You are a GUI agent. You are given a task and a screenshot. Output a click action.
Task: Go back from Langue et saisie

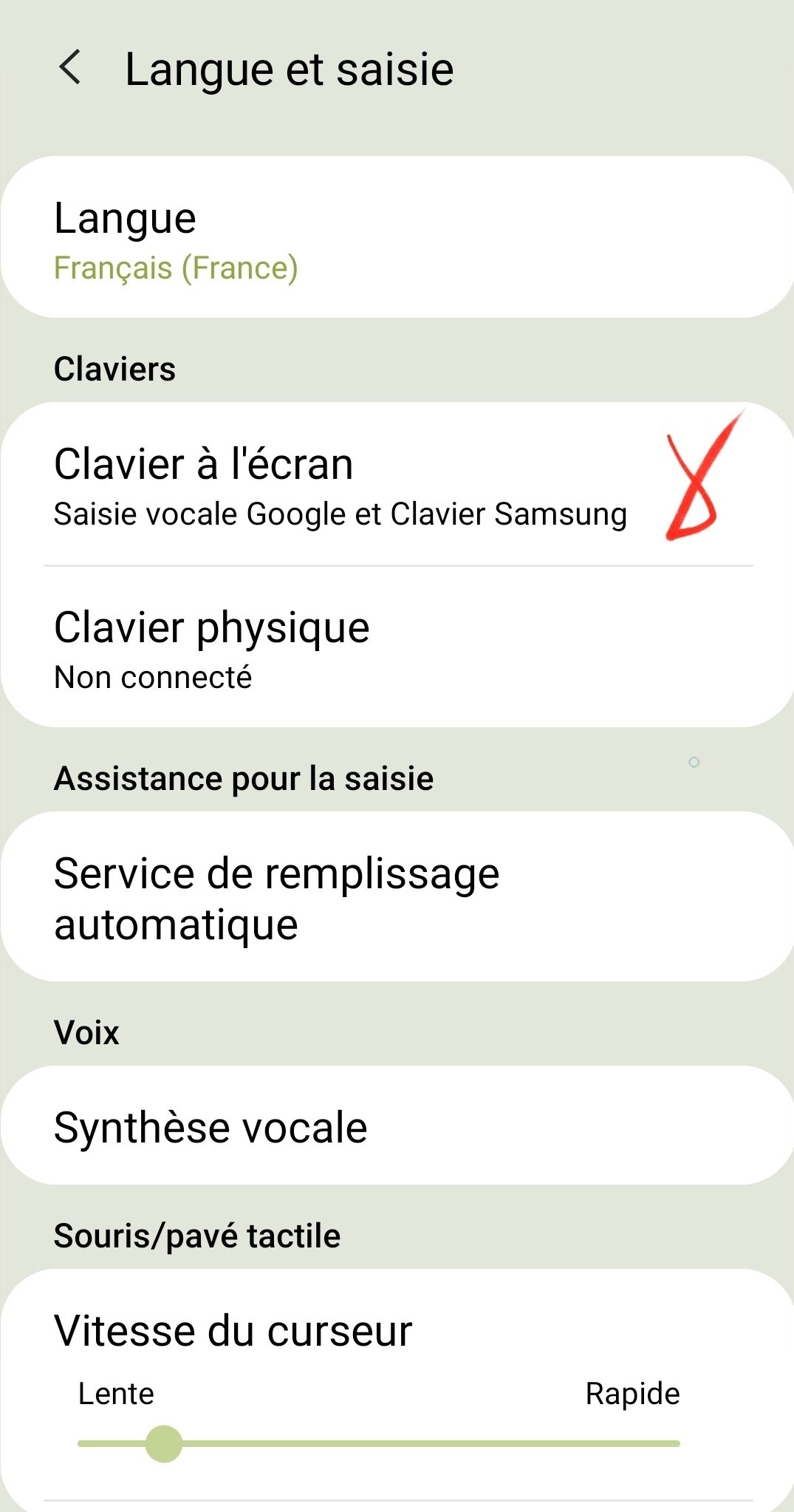tap(70, 68)
